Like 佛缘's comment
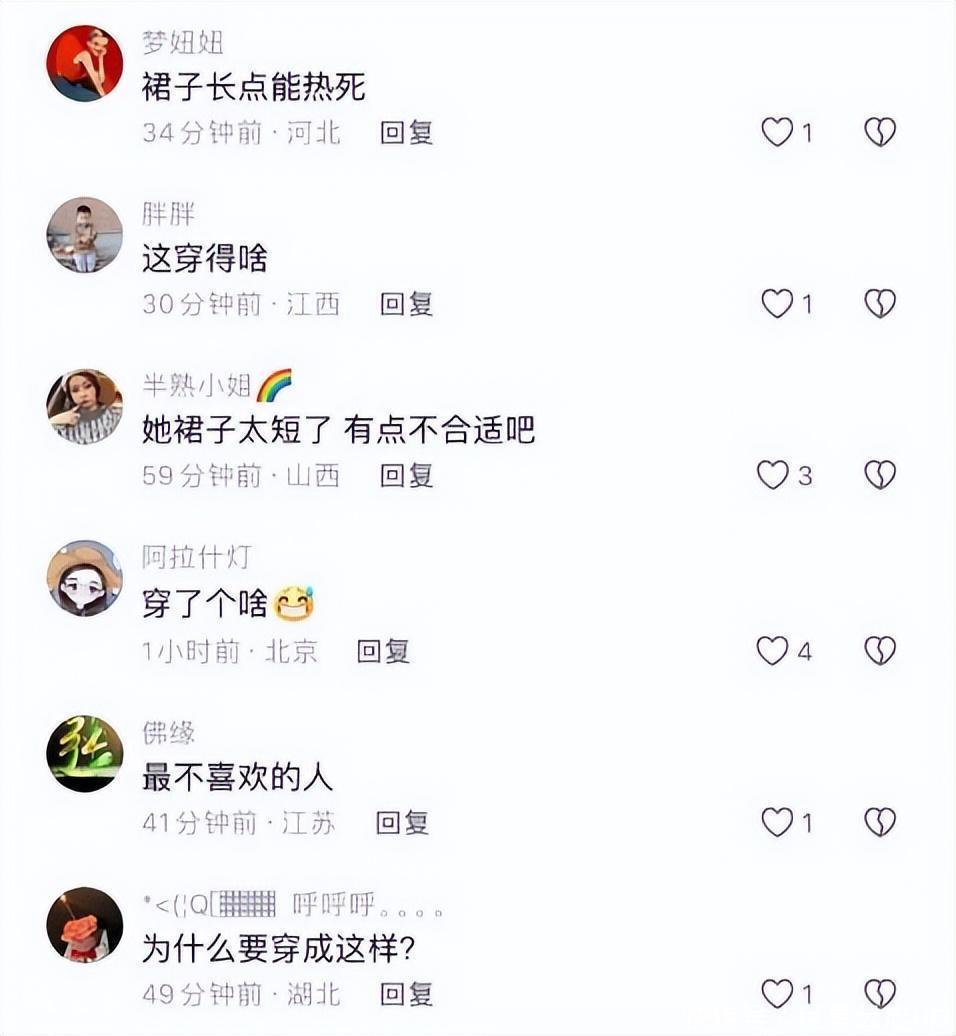Image resolution: width=956 pixels, height=1036 pixels. (777, 822)
